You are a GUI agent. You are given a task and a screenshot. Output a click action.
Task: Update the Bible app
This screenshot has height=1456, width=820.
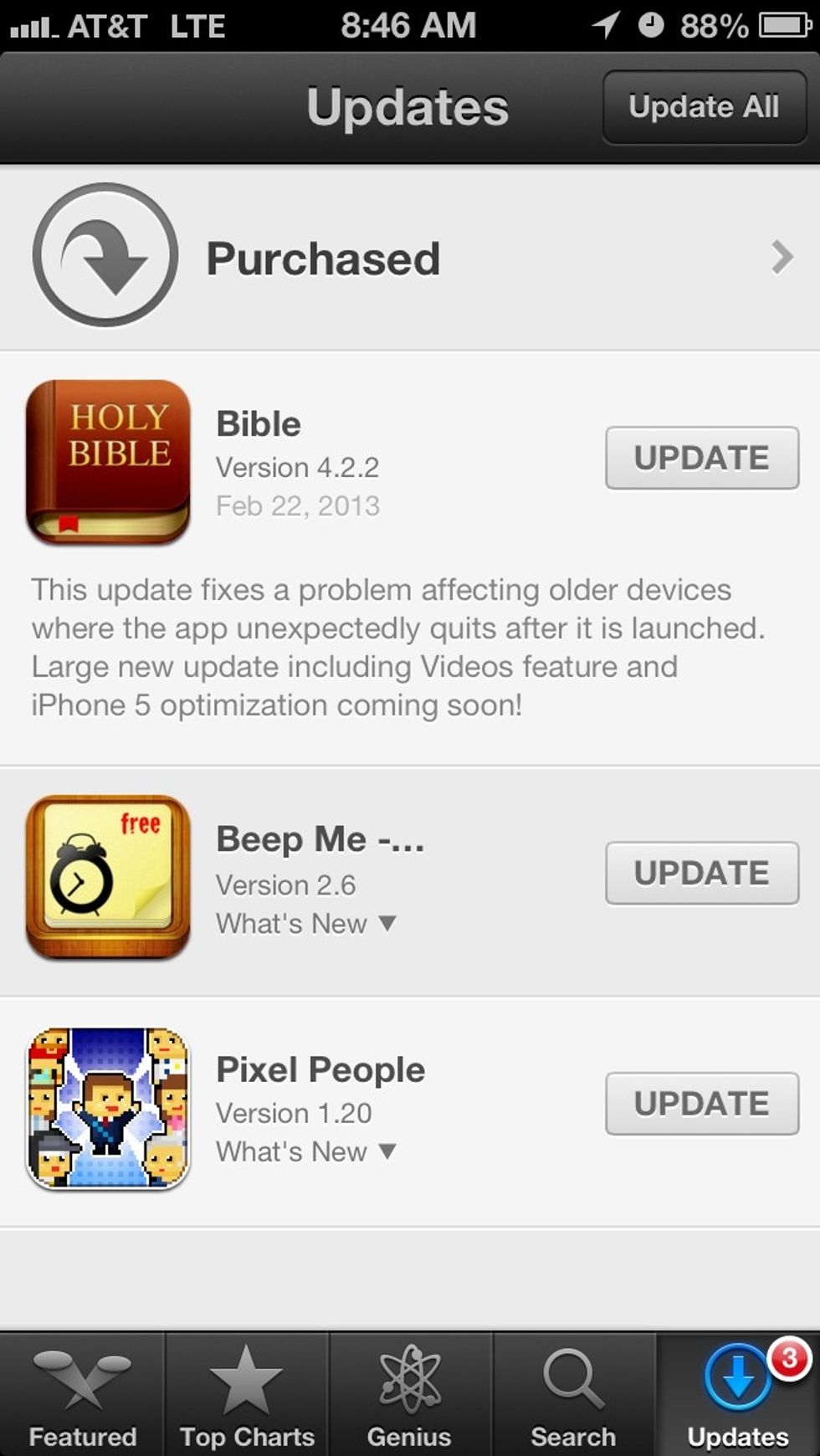pyautogui.click(x=702, y=458)
